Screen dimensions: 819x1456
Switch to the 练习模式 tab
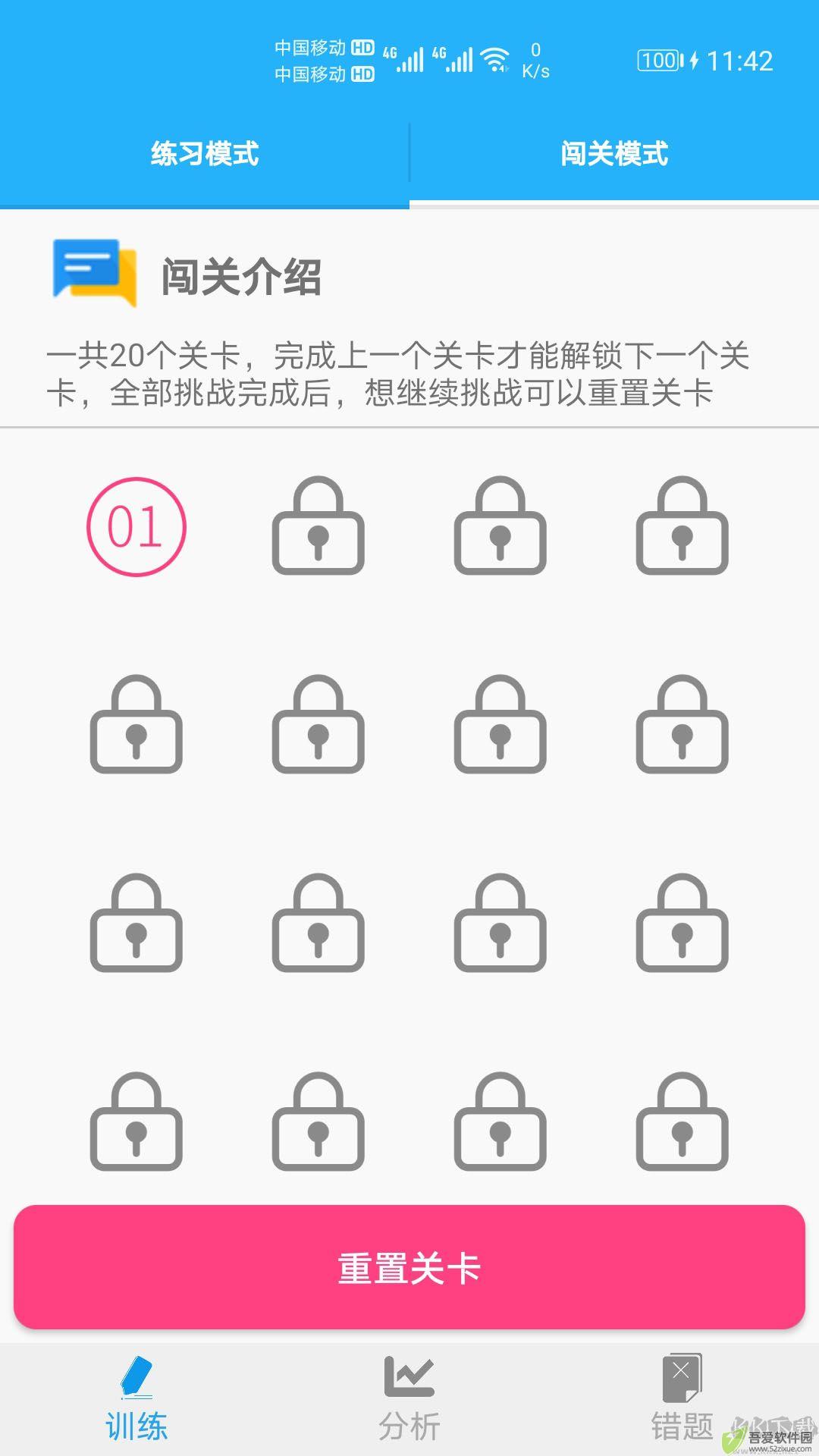pos(205,154)
